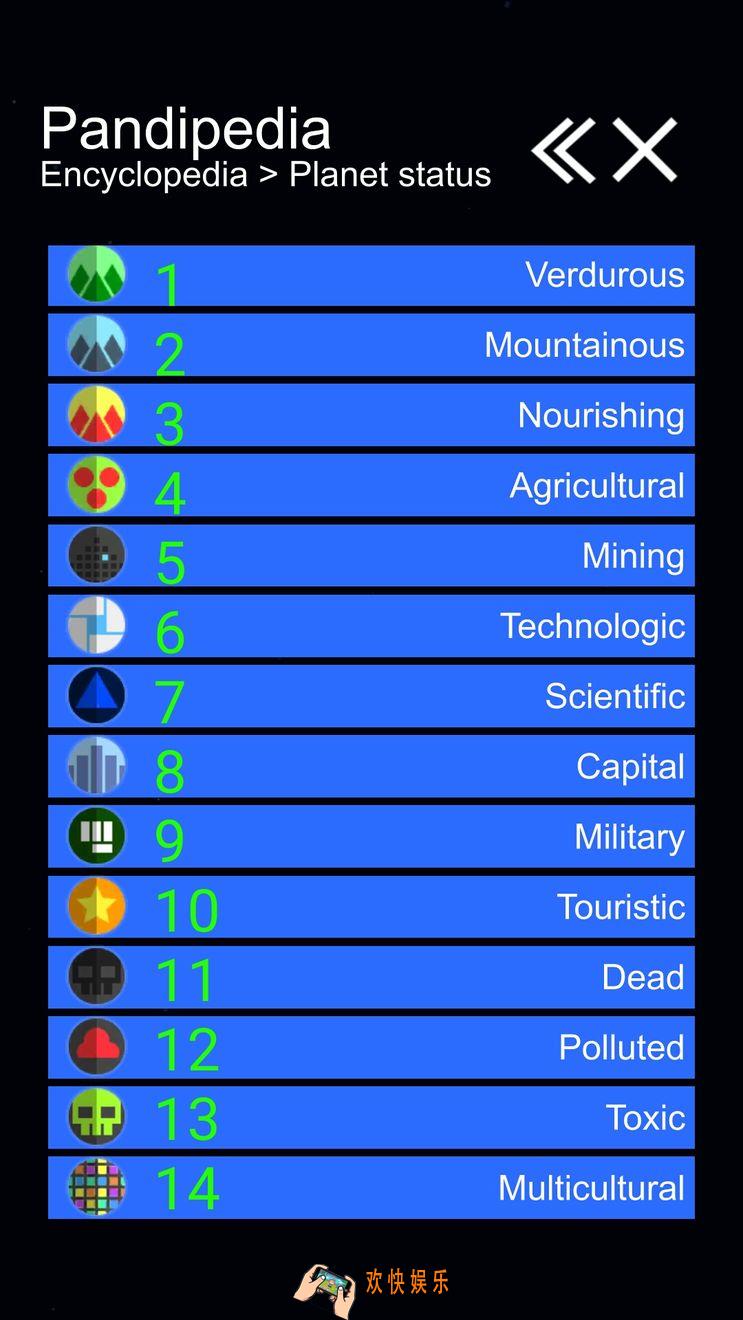This screenshot has width=743, height=1320.
Task: Open the Verdurous planet status entry
Action: (371, 275)
